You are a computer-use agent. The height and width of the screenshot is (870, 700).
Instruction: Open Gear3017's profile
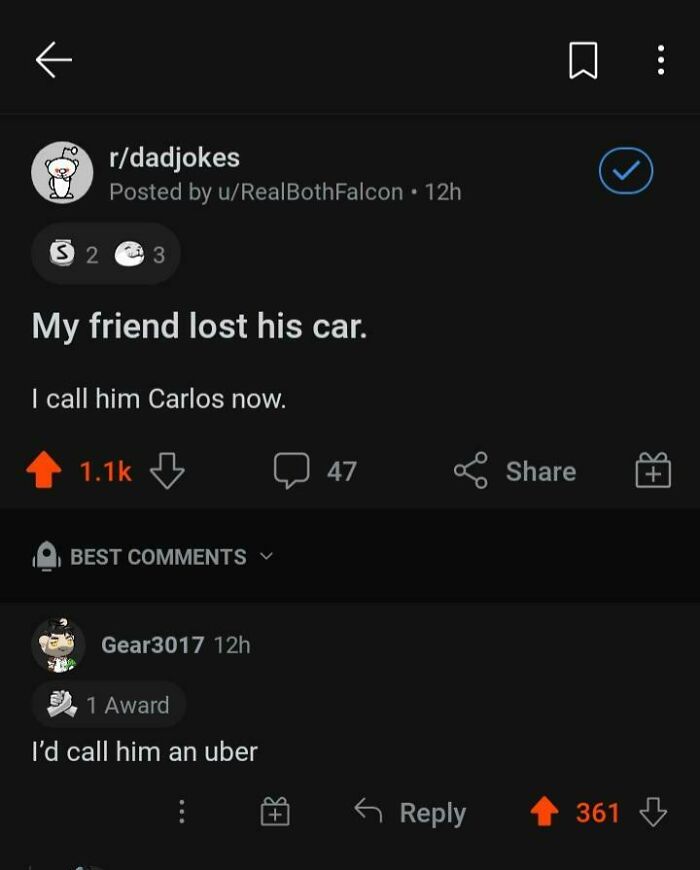[152, 645]
